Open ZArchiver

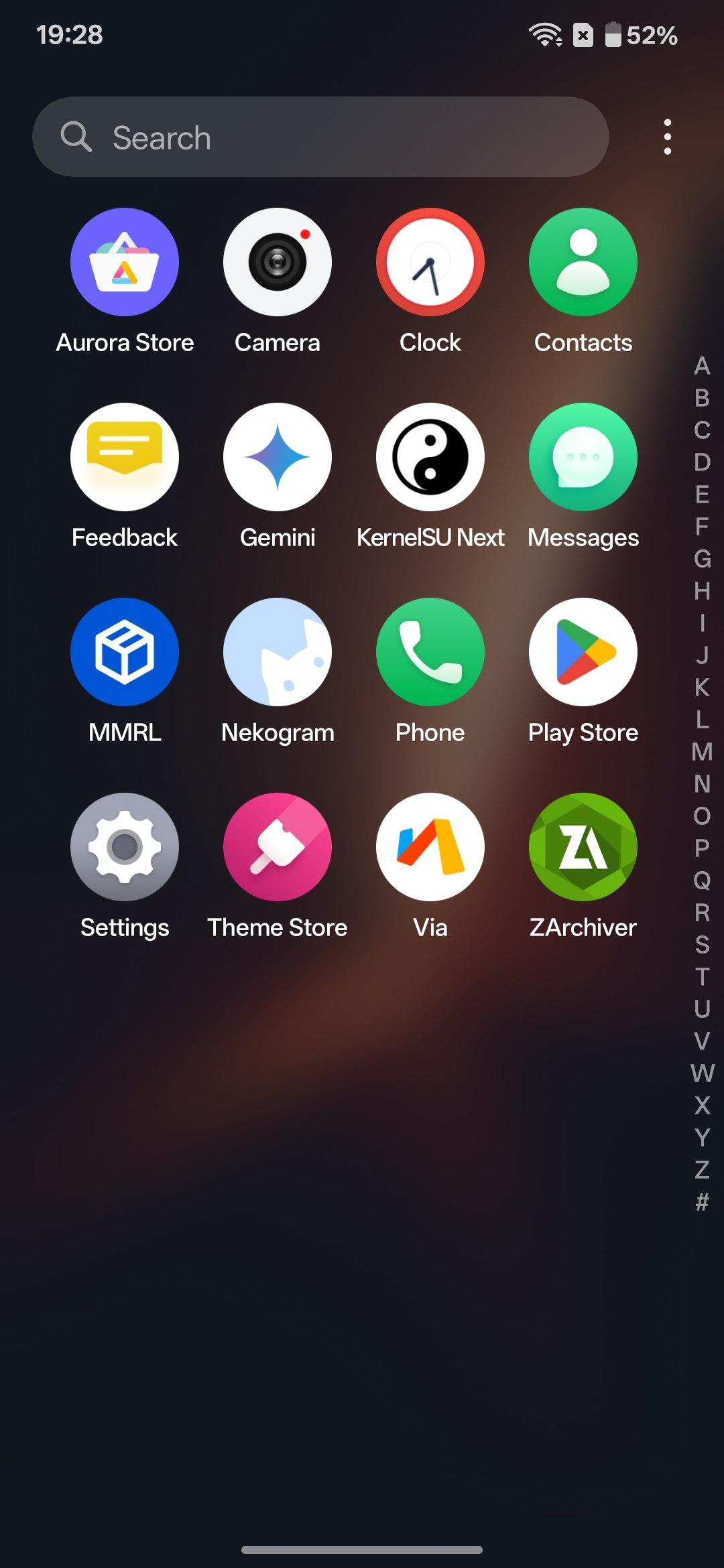(x=583, y=847)
